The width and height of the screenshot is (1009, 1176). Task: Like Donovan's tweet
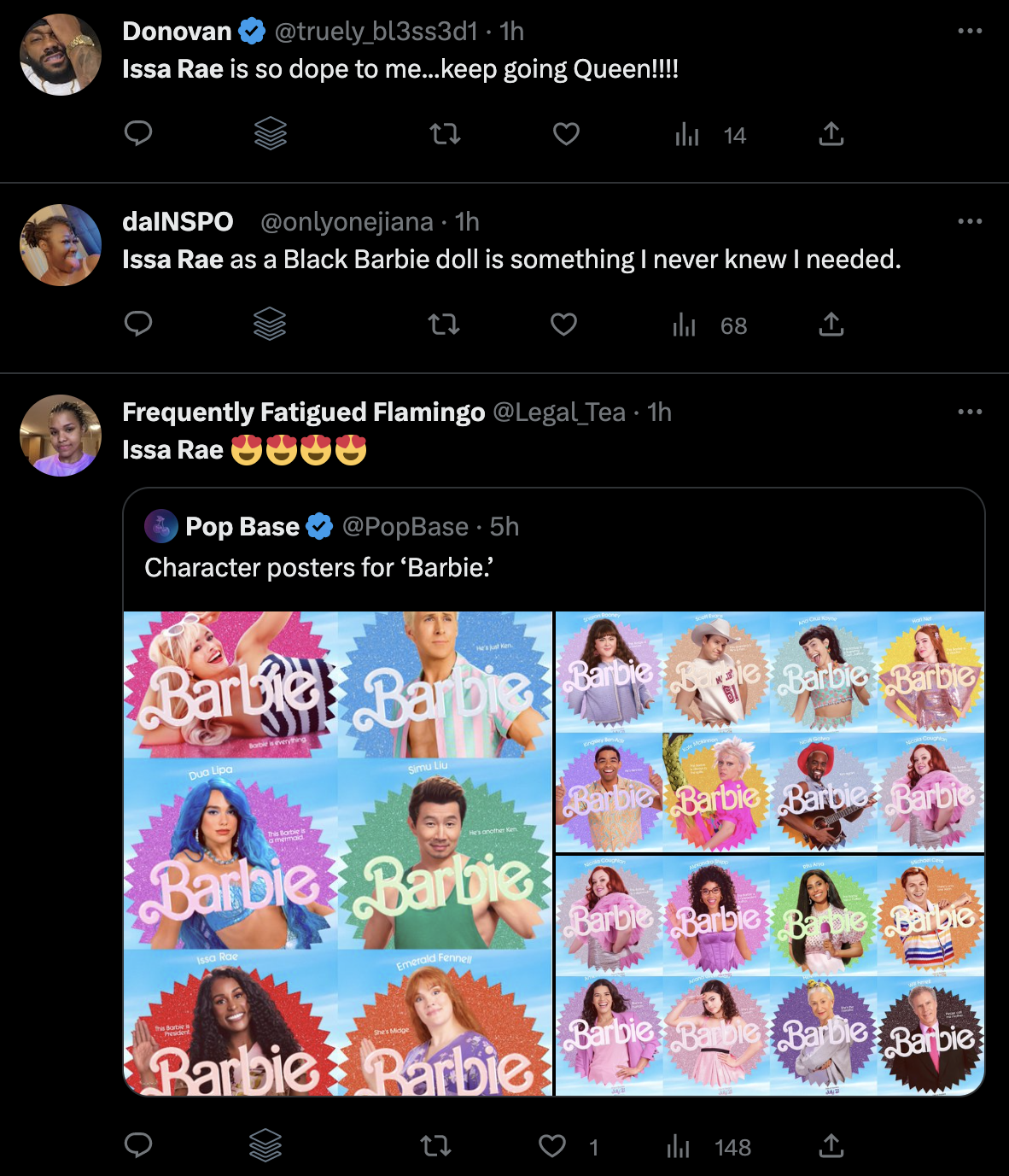coord(566,134)
